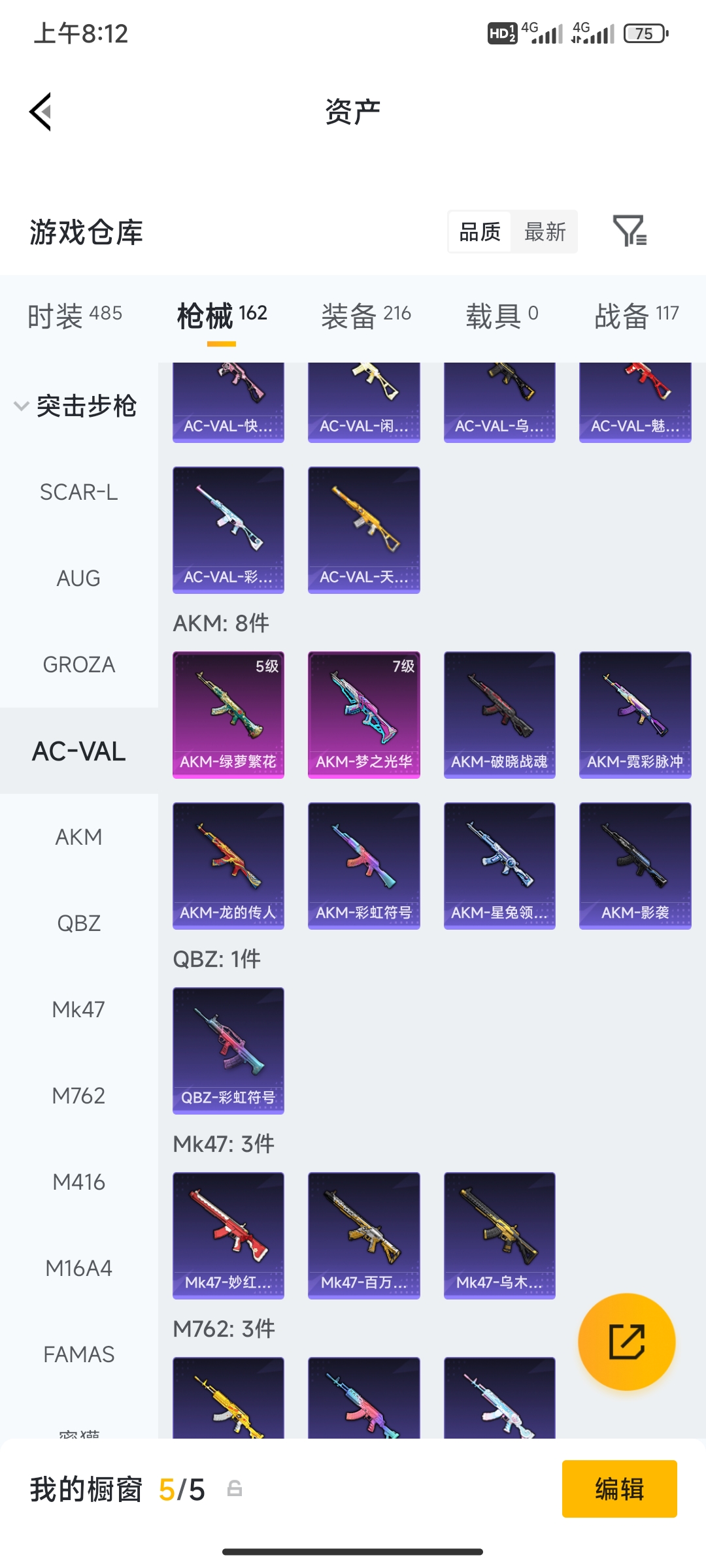Switch to the 战备 tab
The height and width of the screenshot is (1568, 706).
tap(637, 316)
